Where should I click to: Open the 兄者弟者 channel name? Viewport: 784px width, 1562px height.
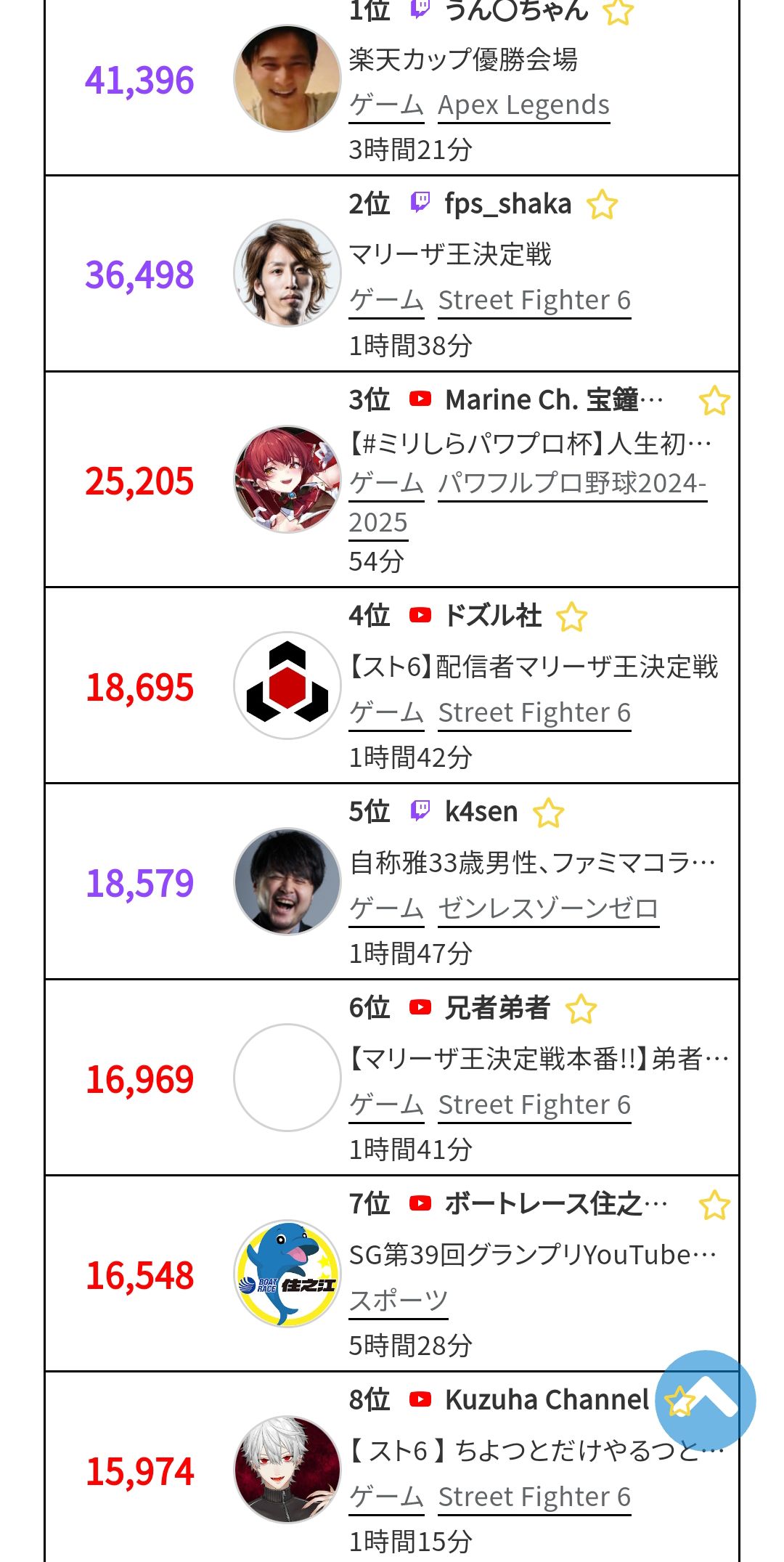497,1008
